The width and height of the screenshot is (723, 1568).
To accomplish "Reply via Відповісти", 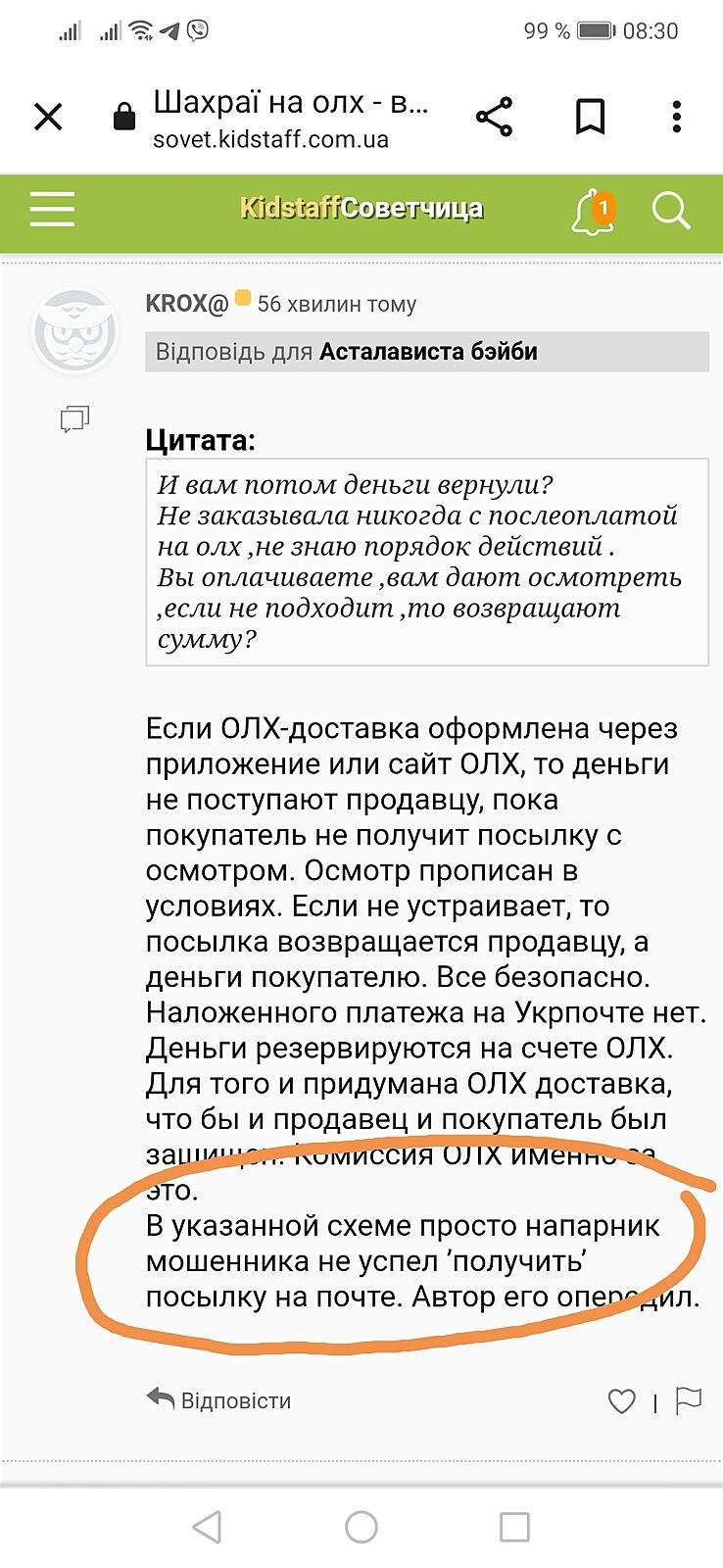I will click(219, 1400).
